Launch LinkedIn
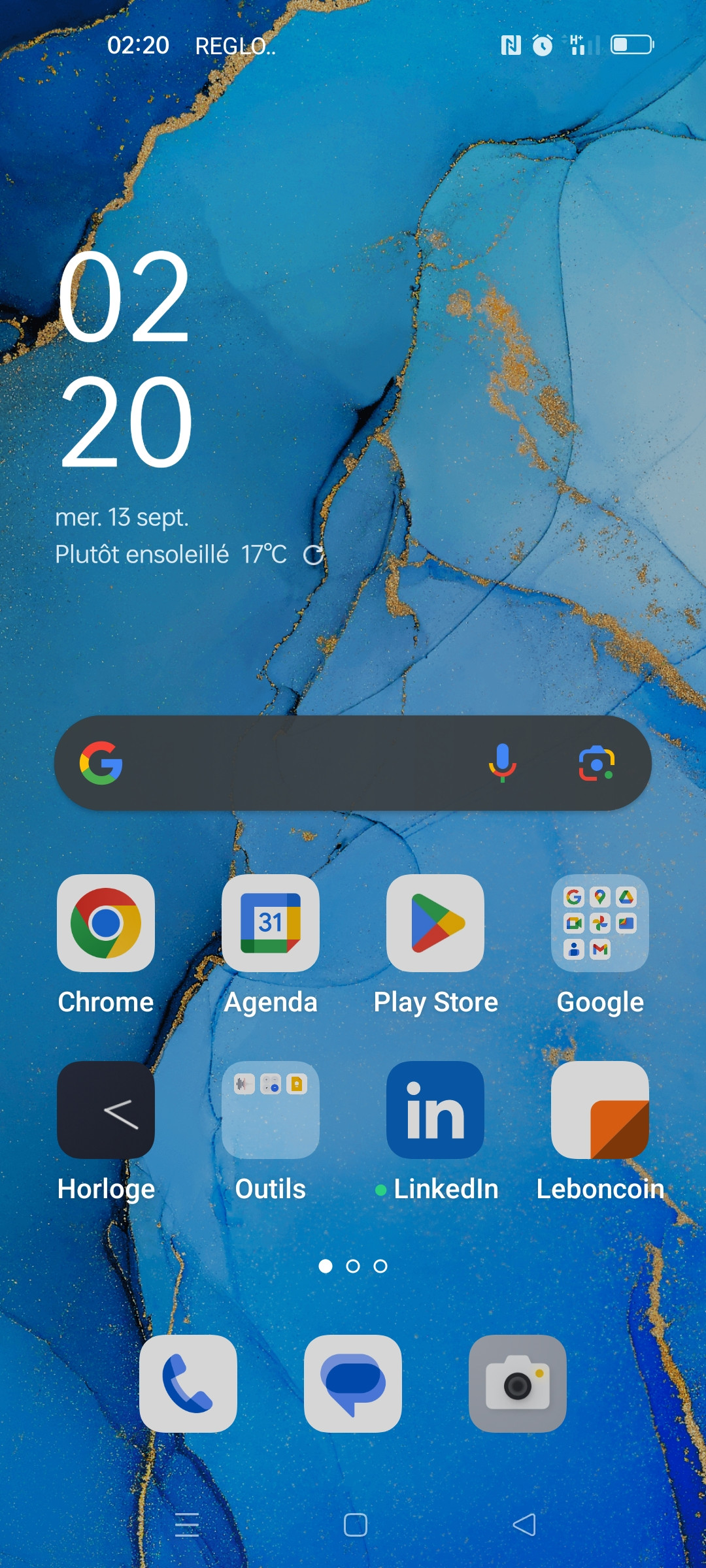The image size is (706, 1568). click(435, 1109)
